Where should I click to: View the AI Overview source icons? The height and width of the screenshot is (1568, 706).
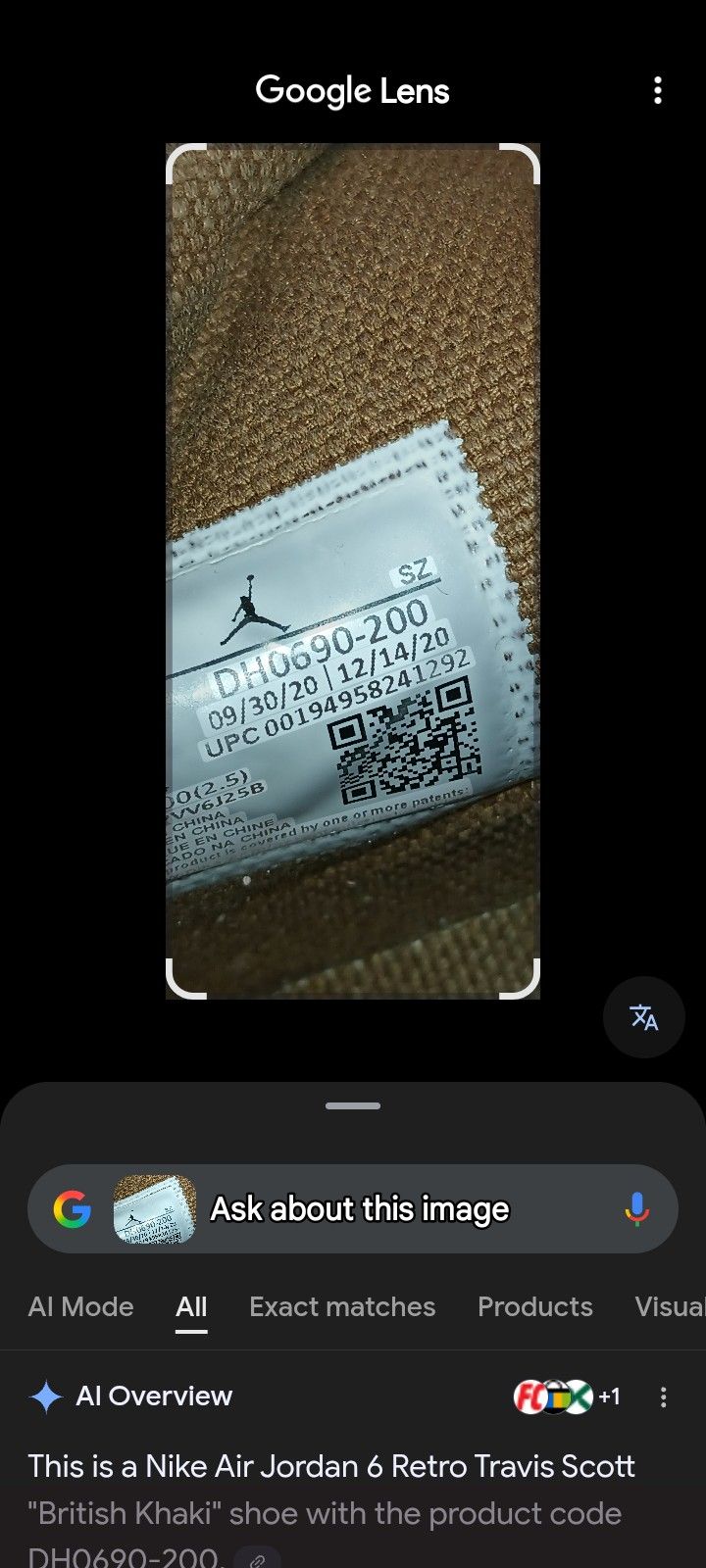(x=567, y=1396)
